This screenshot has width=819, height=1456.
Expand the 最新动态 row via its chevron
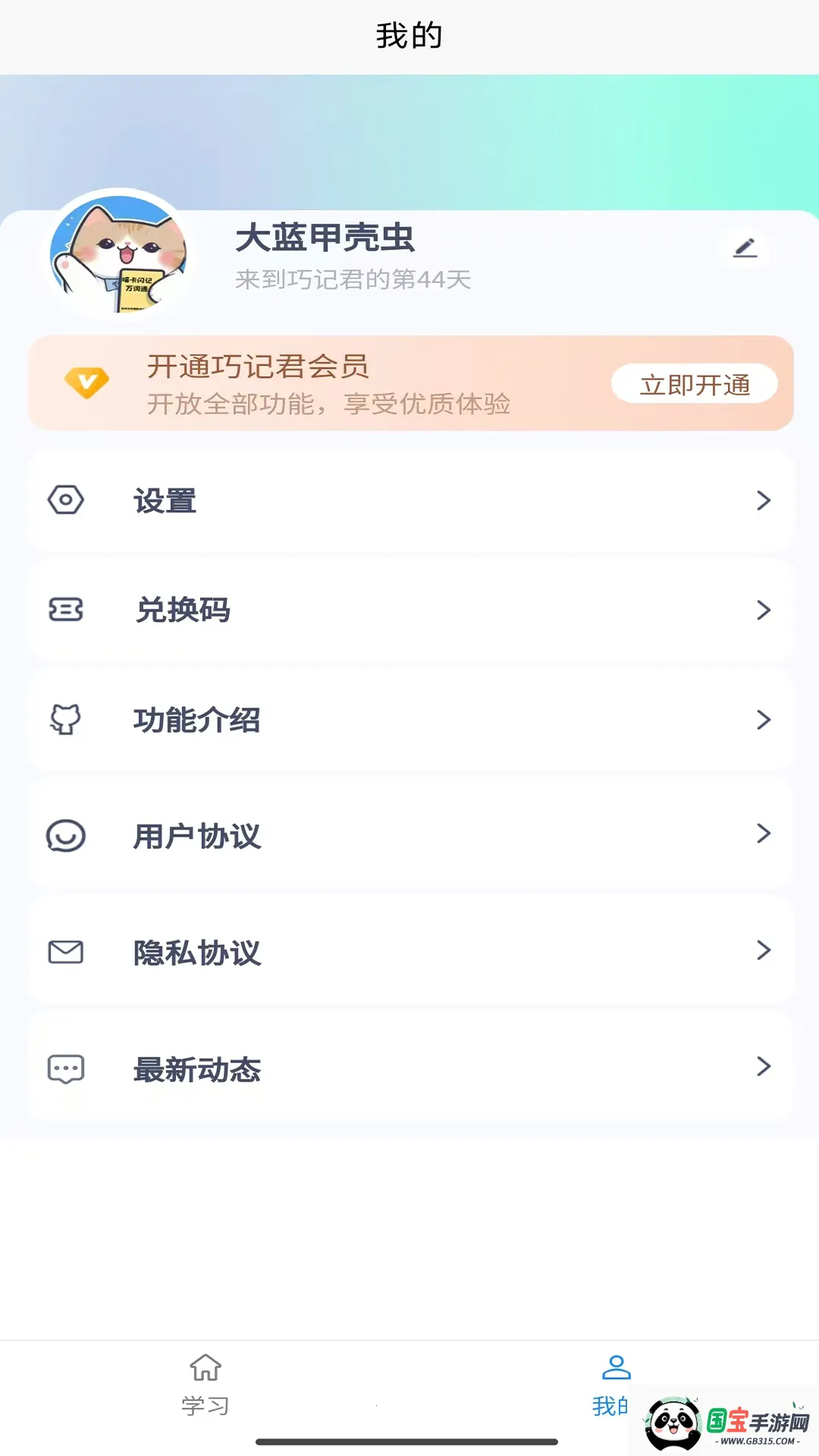(x=763, y=1067)
